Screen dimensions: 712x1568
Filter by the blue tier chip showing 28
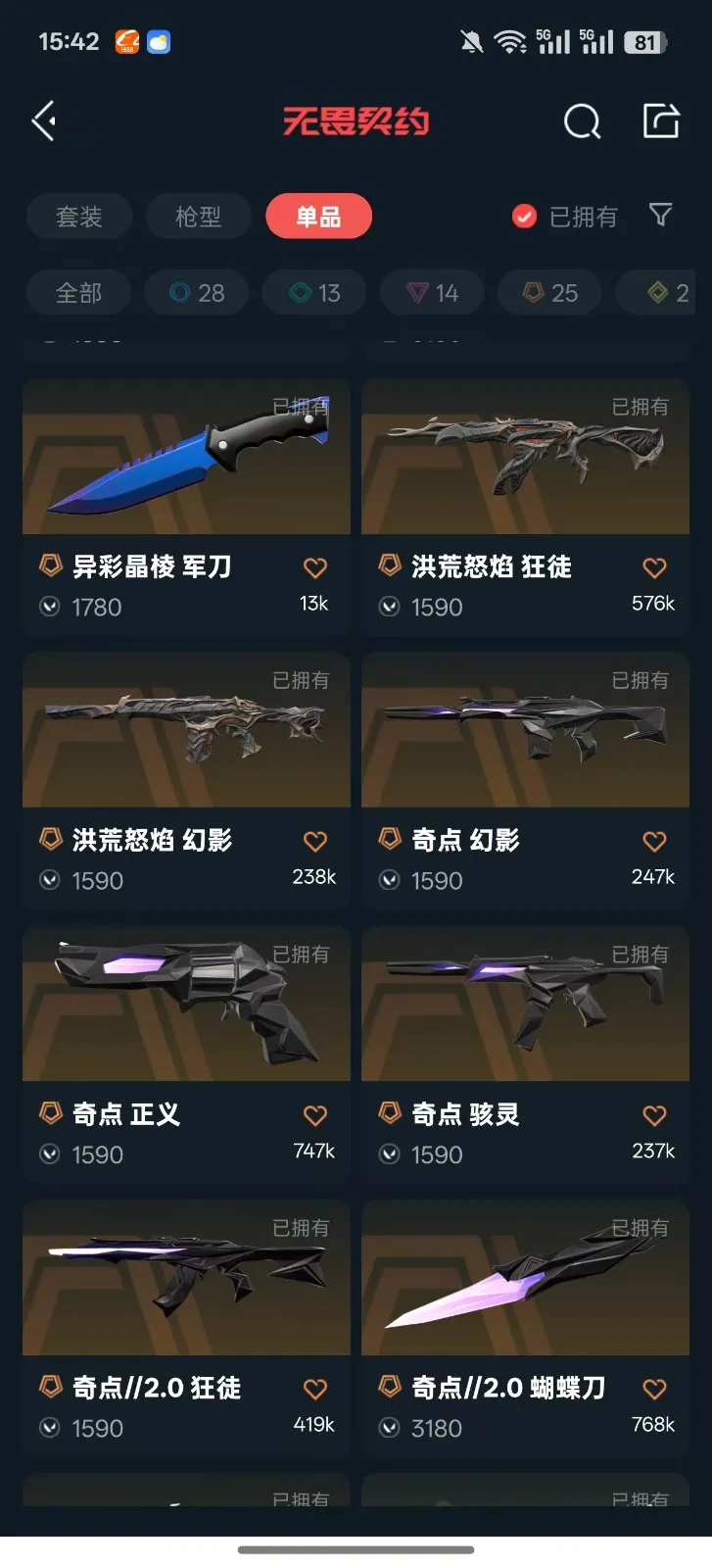coord(197,293)
